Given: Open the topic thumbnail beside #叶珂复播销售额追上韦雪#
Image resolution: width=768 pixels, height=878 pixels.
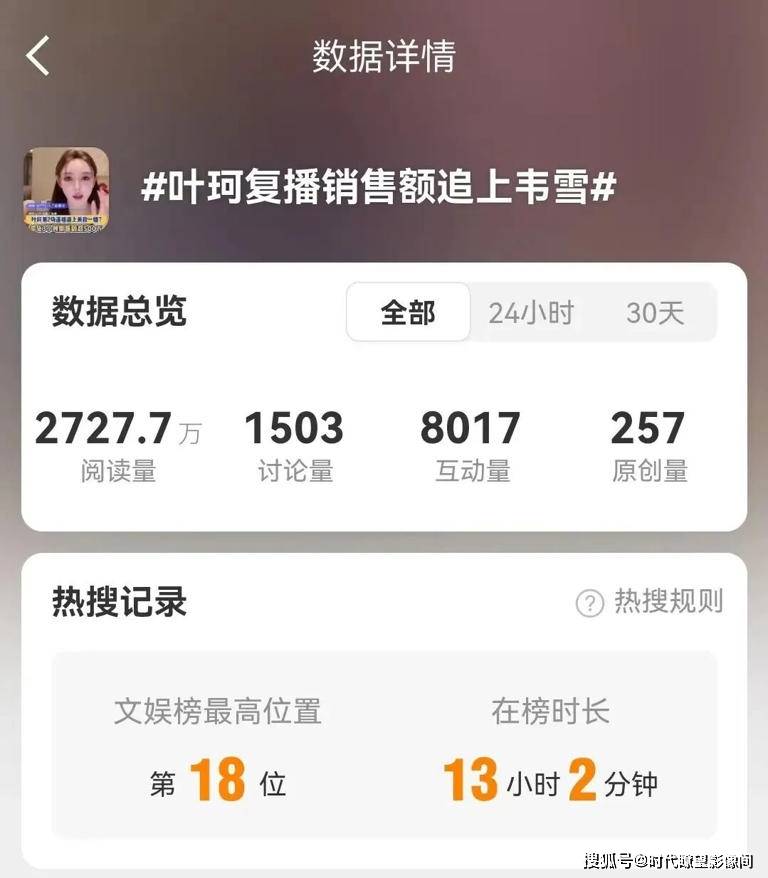Looking at the screenshot, I should tap(67, 190).
